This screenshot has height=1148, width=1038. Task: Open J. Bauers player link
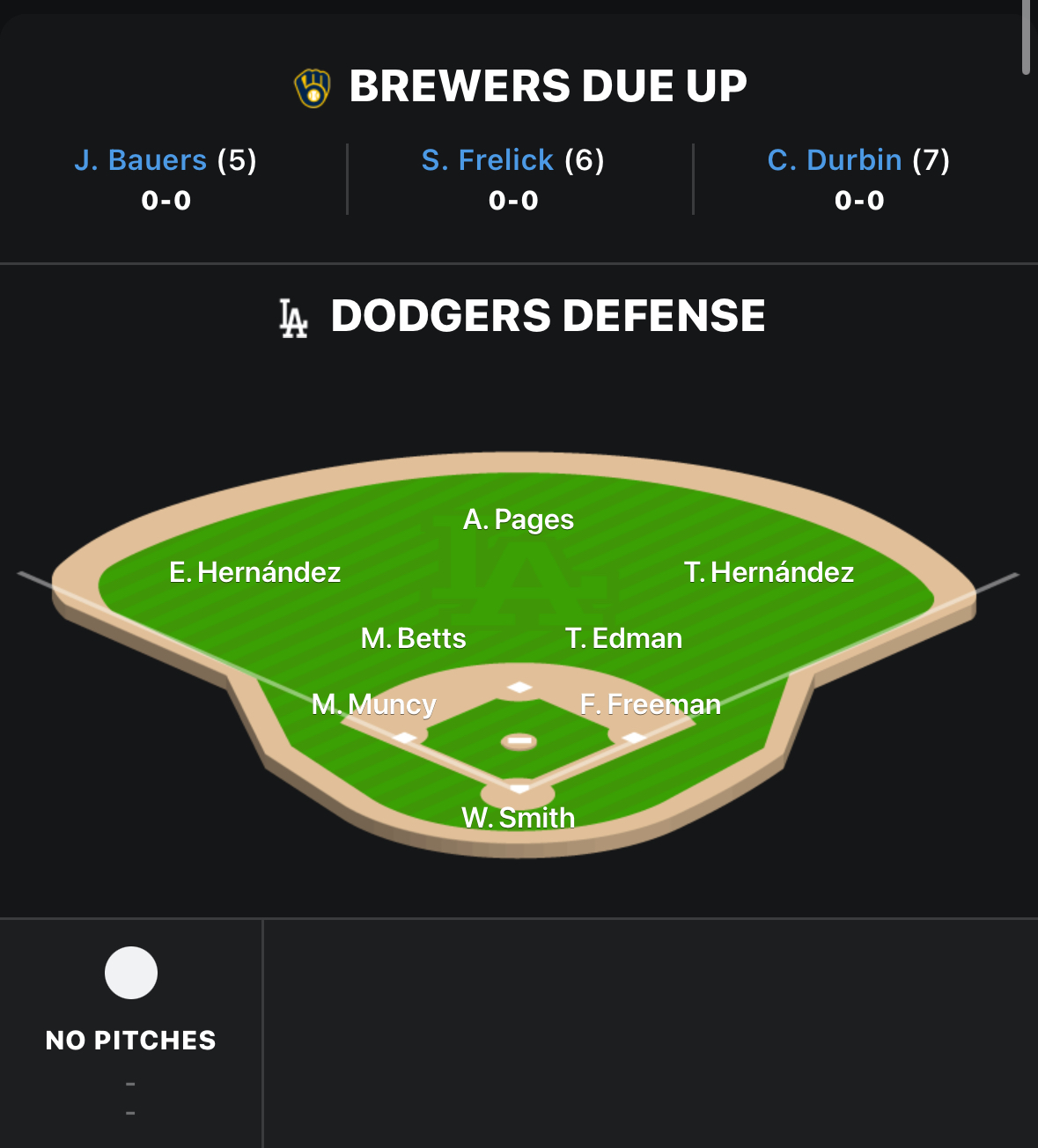click(140, 160)
